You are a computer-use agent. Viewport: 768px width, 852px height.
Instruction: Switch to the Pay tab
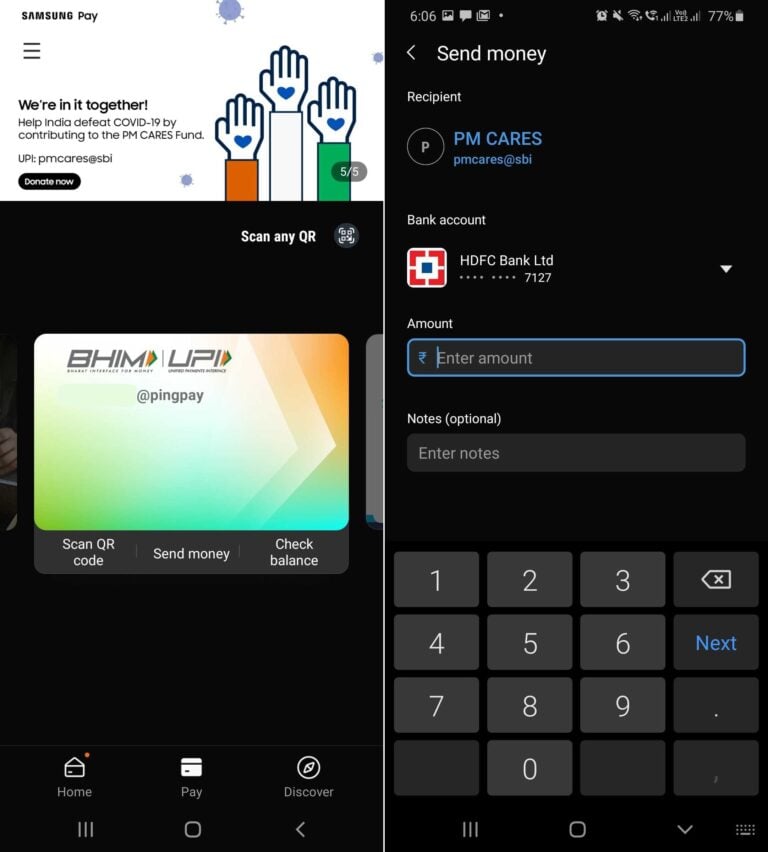[x=191, y=777]
